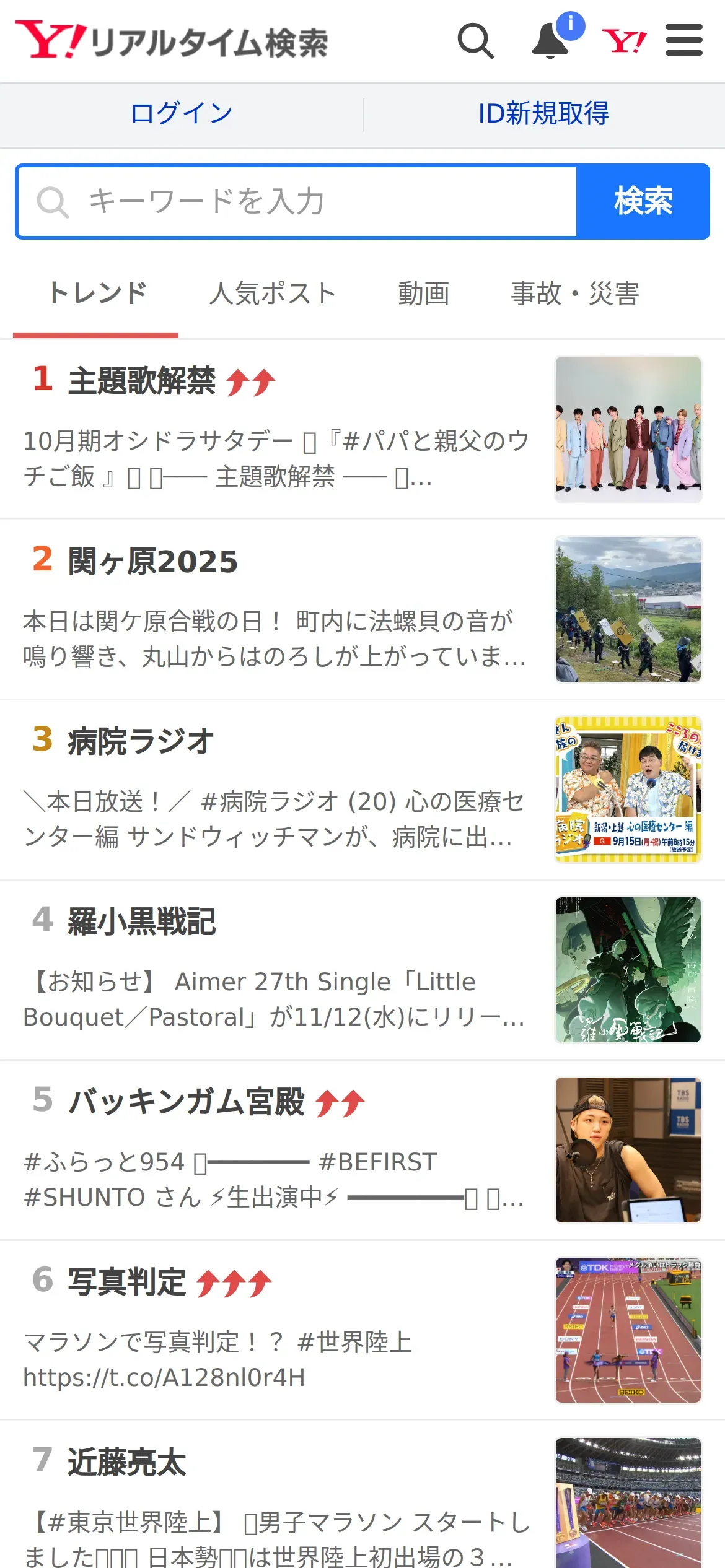
Task: Open the search magnifier icon in header
Action: (475, 41)
